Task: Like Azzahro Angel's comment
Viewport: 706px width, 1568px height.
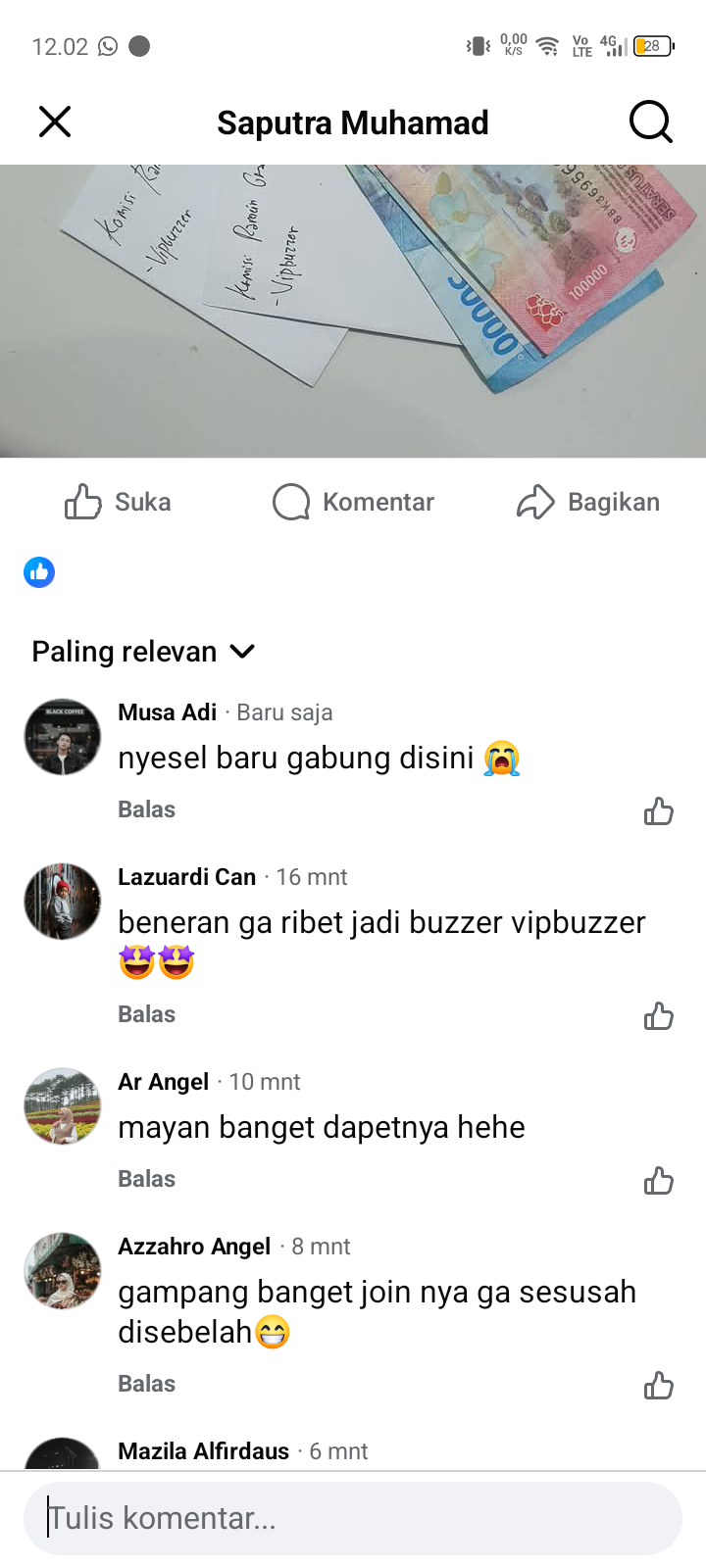Action: point(658,1386)
